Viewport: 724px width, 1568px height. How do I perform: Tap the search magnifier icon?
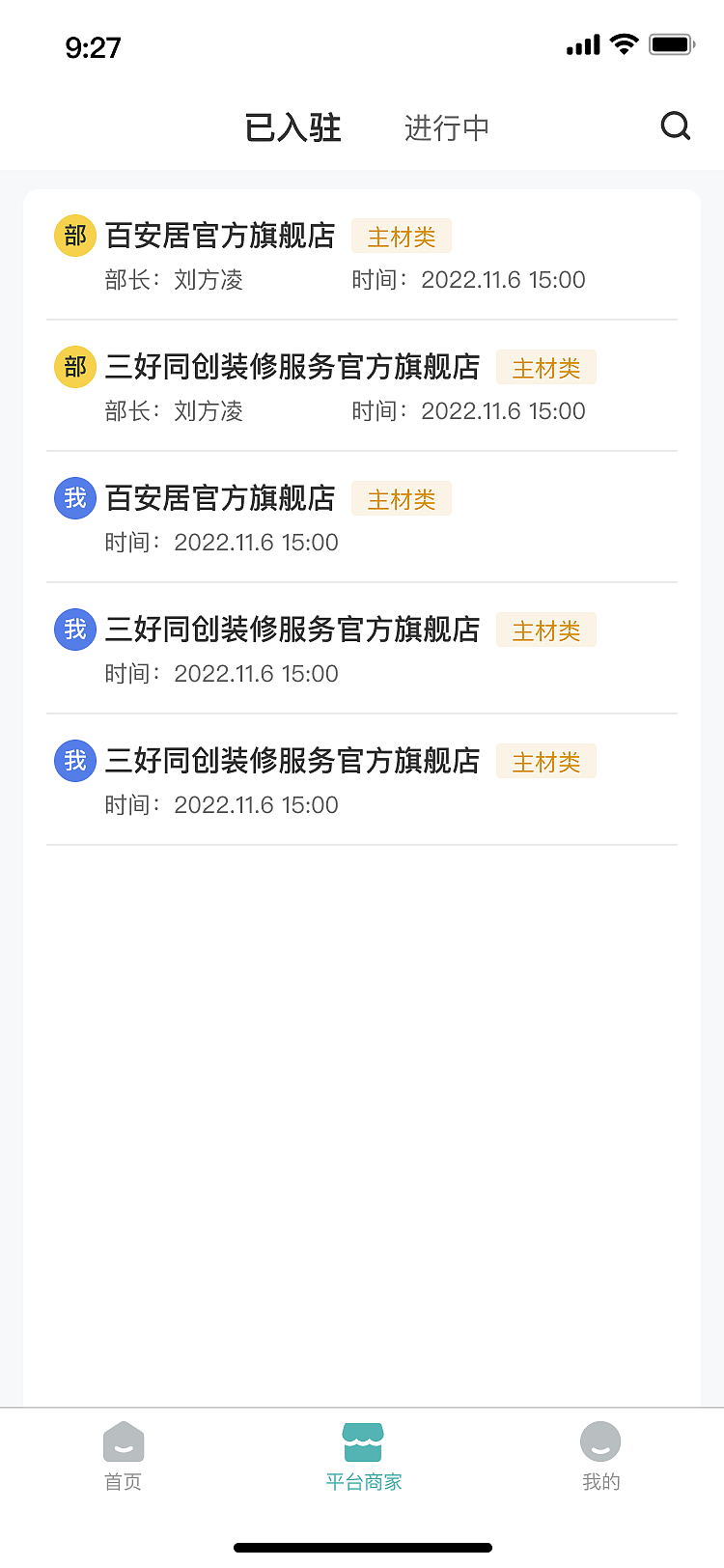(675, 126)
